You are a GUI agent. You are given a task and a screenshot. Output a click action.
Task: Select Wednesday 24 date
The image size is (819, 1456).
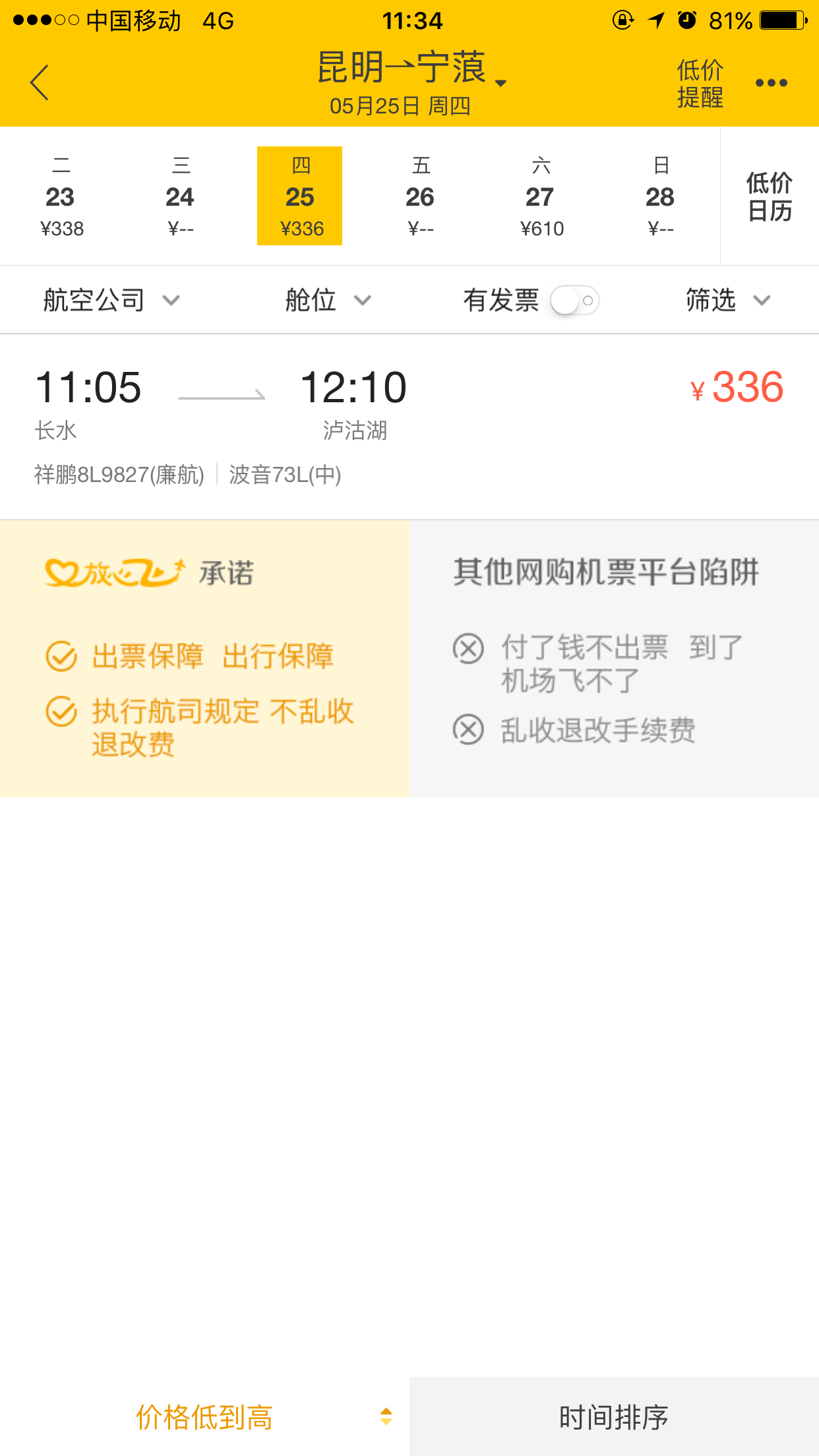180,196
